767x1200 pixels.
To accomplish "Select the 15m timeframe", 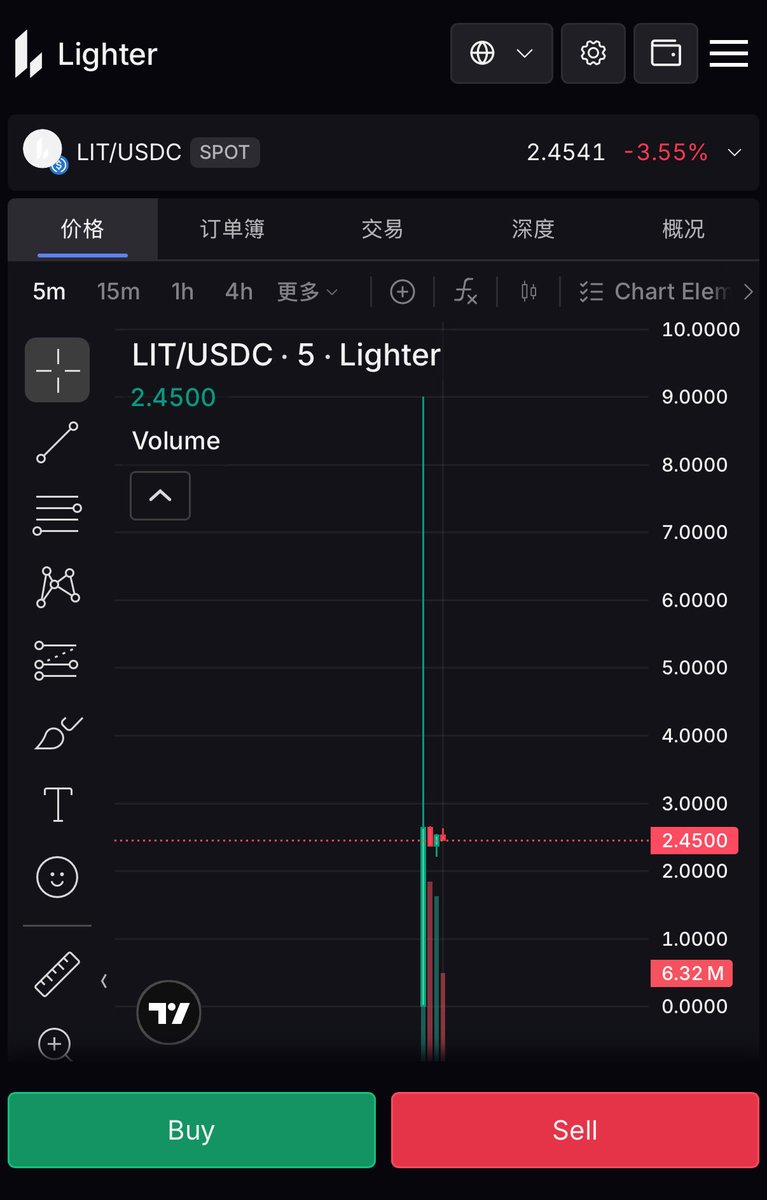I will pyautogui.click(x=118, y=292).
